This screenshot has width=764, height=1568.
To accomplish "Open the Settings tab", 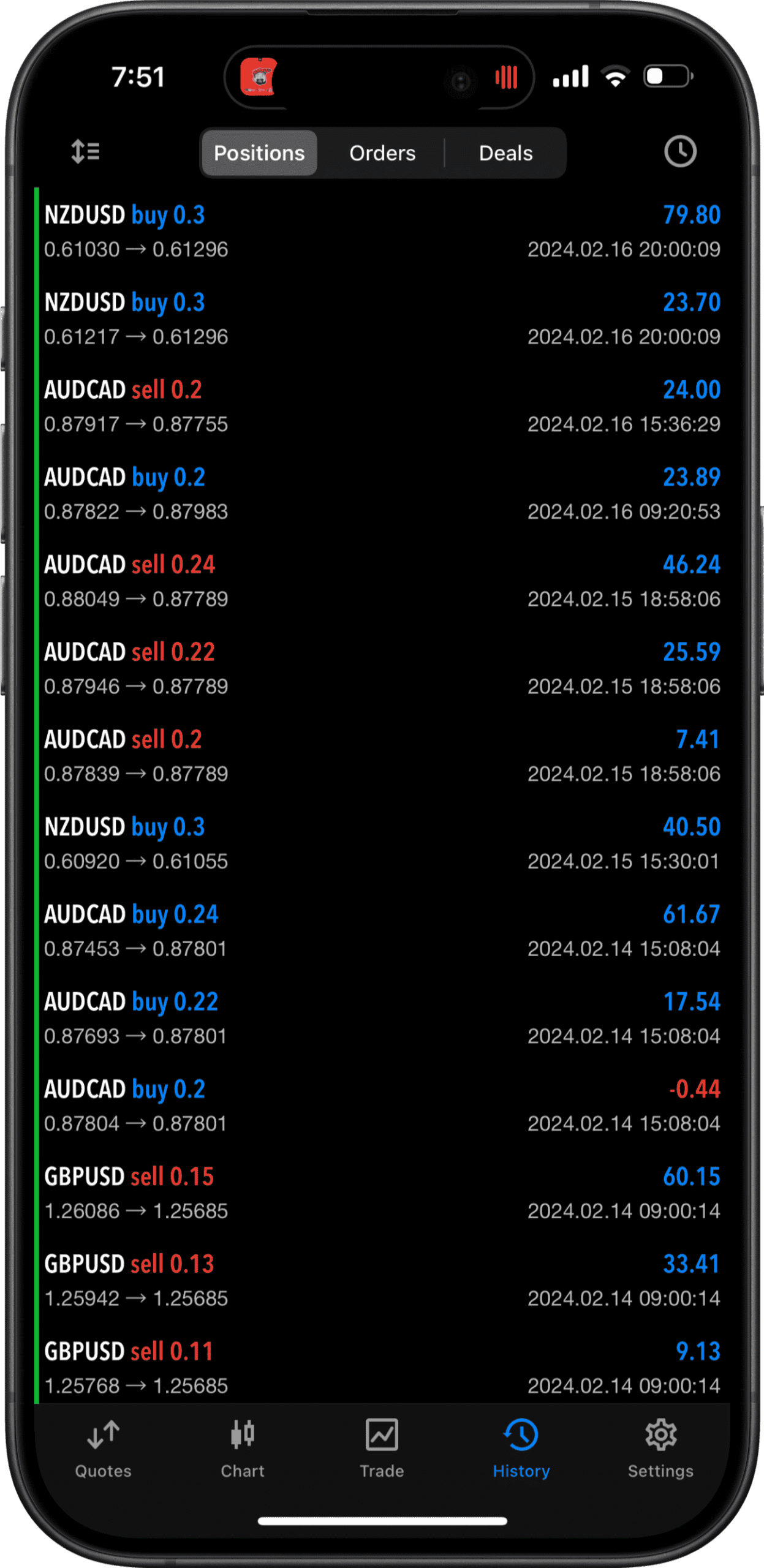I will [660, 1450].
